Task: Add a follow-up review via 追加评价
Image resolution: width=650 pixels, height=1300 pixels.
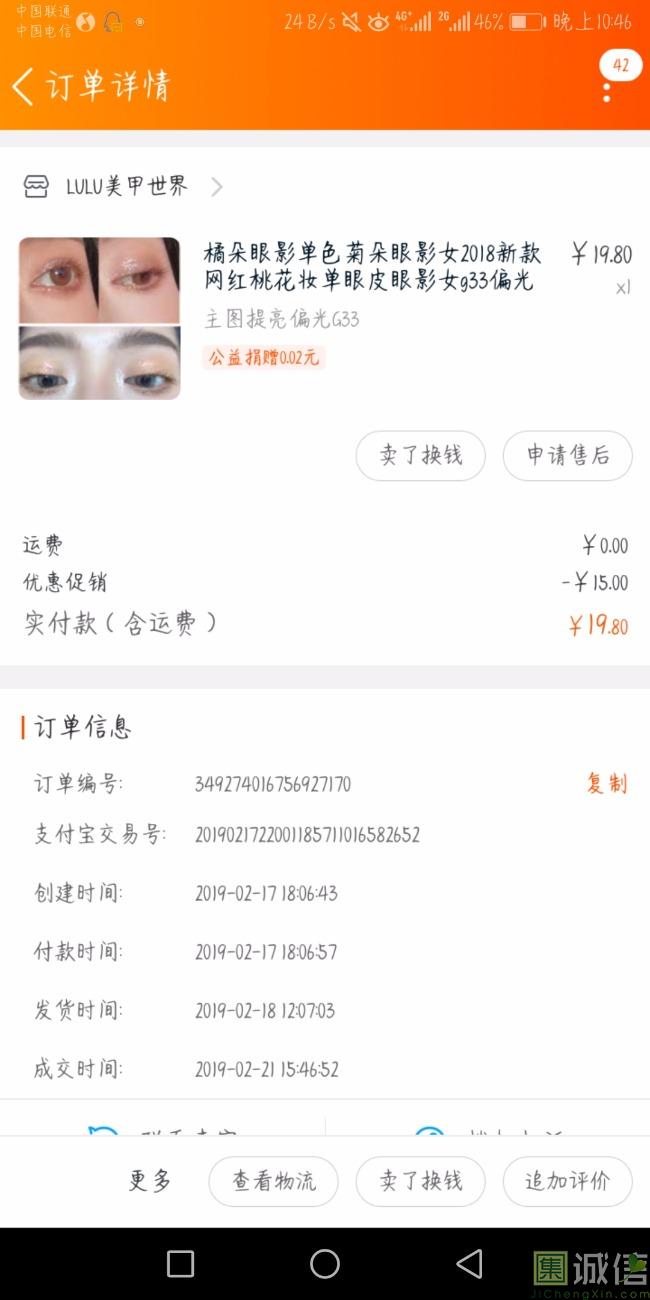Action: coord(567,1181)
